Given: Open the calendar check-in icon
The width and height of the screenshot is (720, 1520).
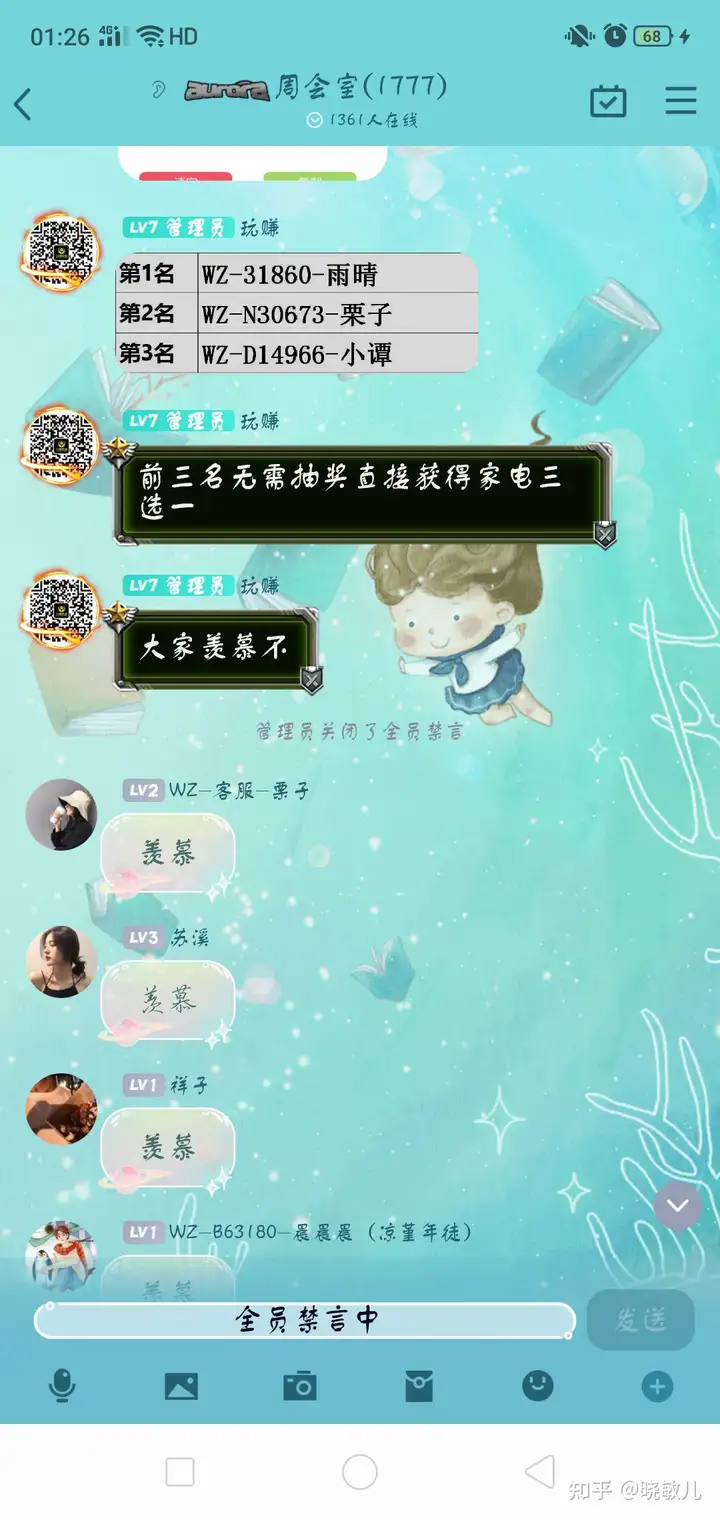Looking at the screenshot, I should click(x=608, y=101).
